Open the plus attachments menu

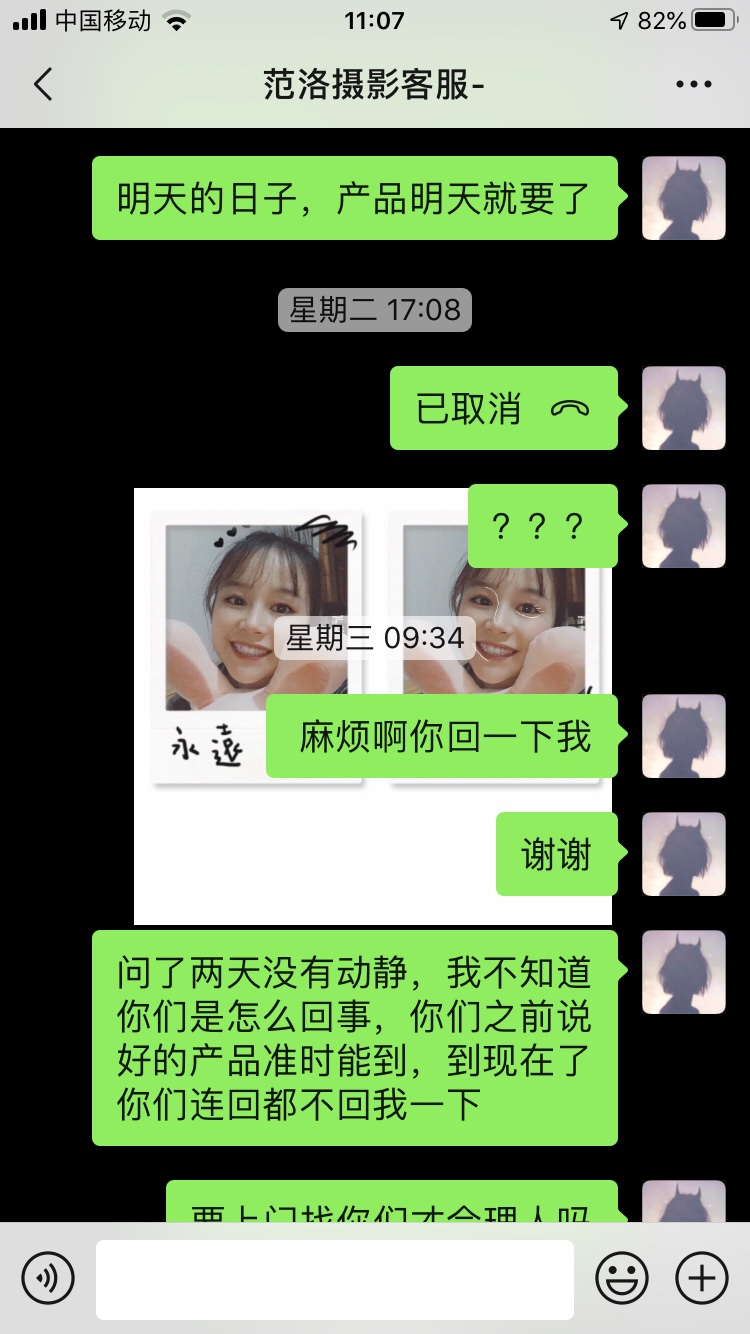pos(702,1278)
